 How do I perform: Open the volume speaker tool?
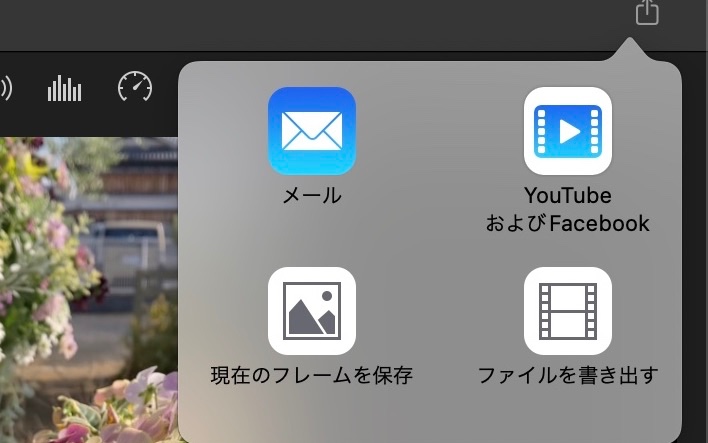click(x=5, y=88)
